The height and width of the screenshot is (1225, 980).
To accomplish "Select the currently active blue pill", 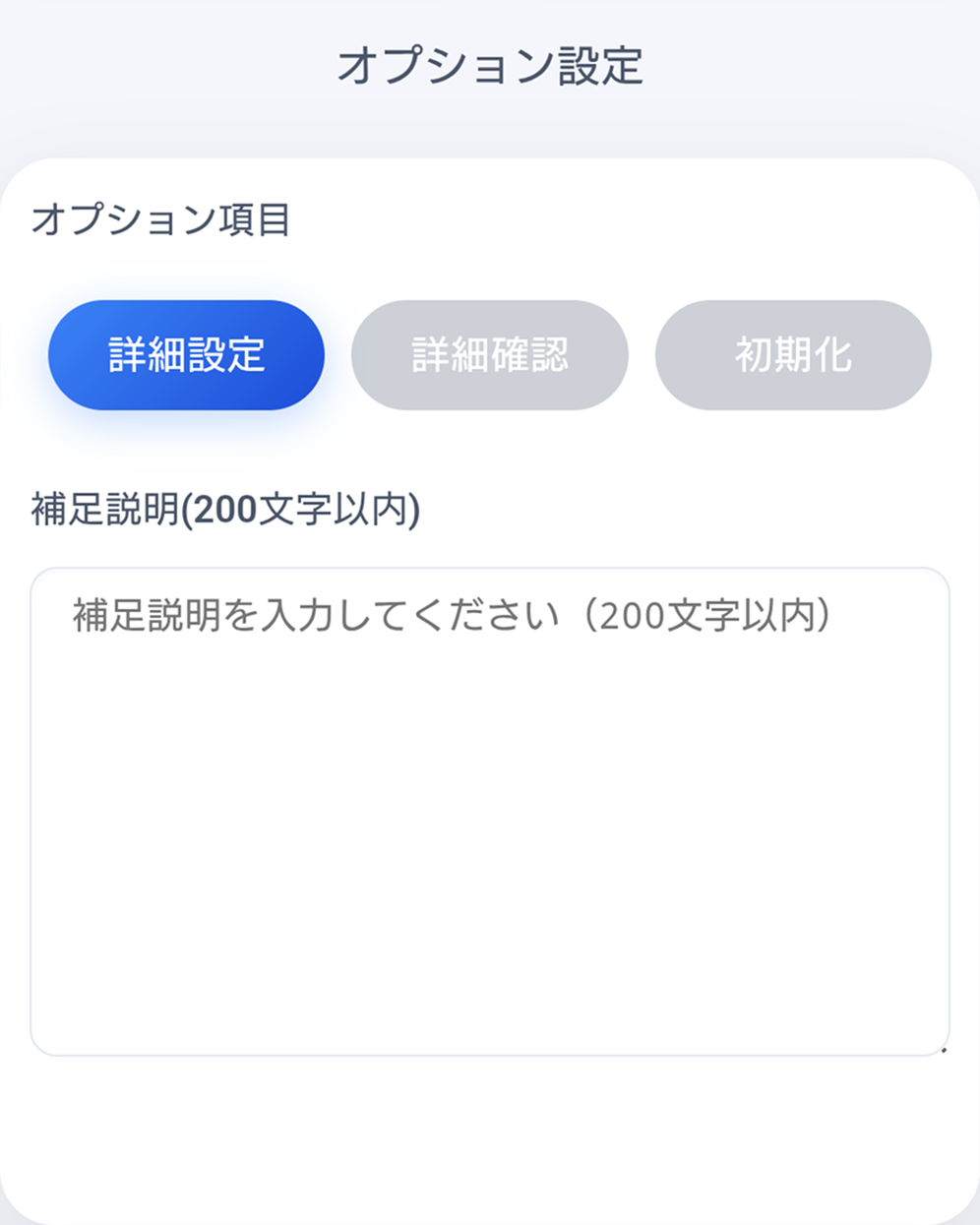I will (186, 355).
